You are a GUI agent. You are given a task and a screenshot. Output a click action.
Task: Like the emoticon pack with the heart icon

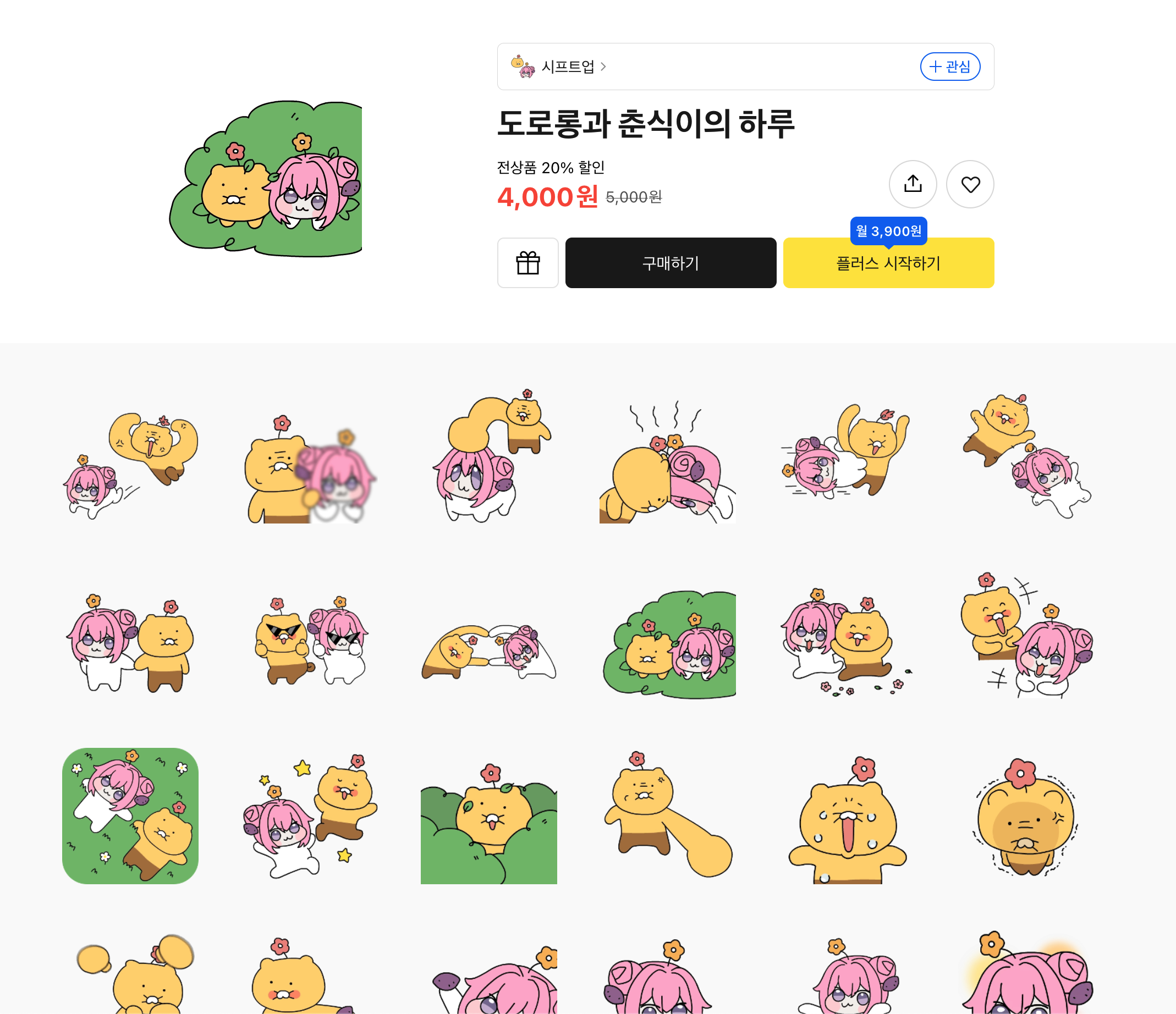coord(970,184)
